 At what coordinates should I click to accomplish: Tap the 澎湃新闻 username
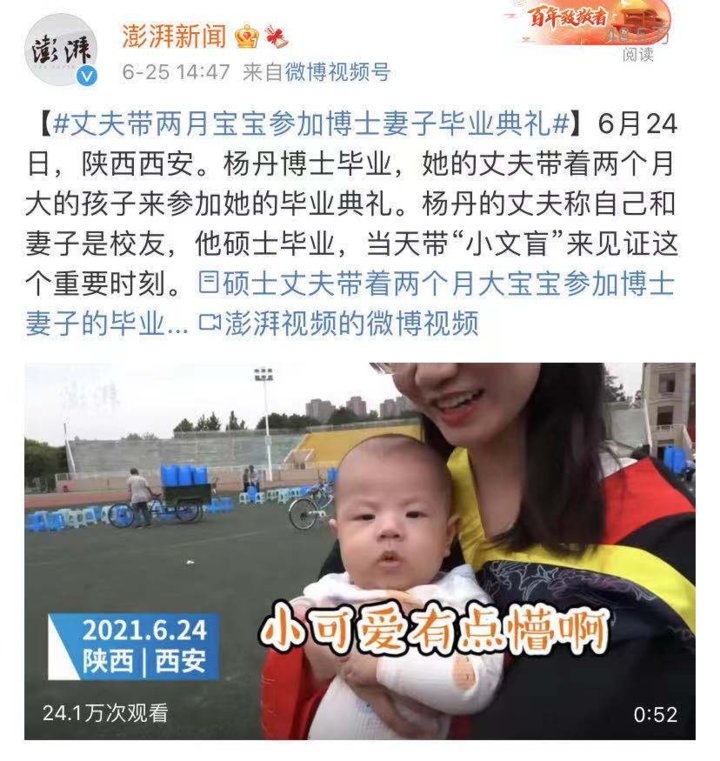click(x=172, y=34)
